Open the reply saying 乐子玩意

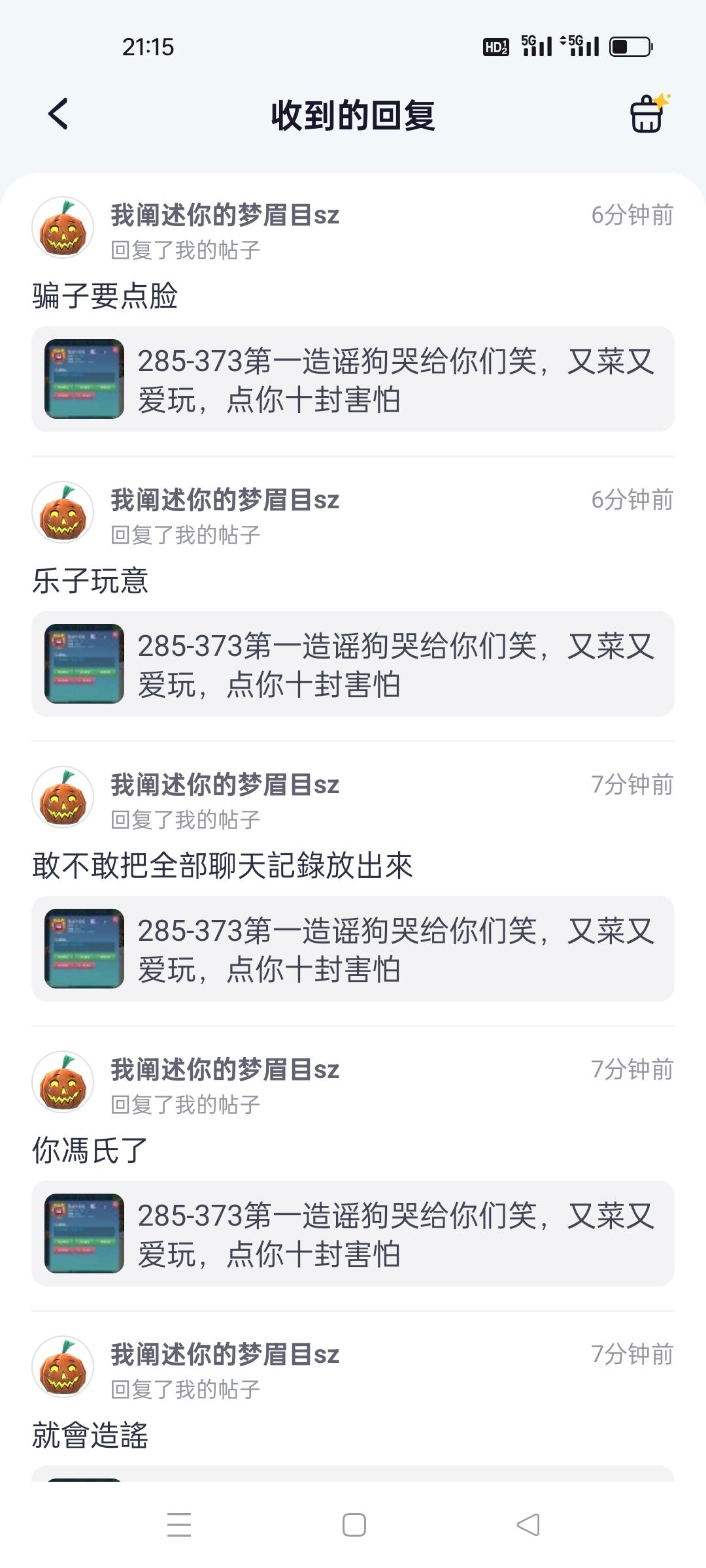[x=91, y=580]
